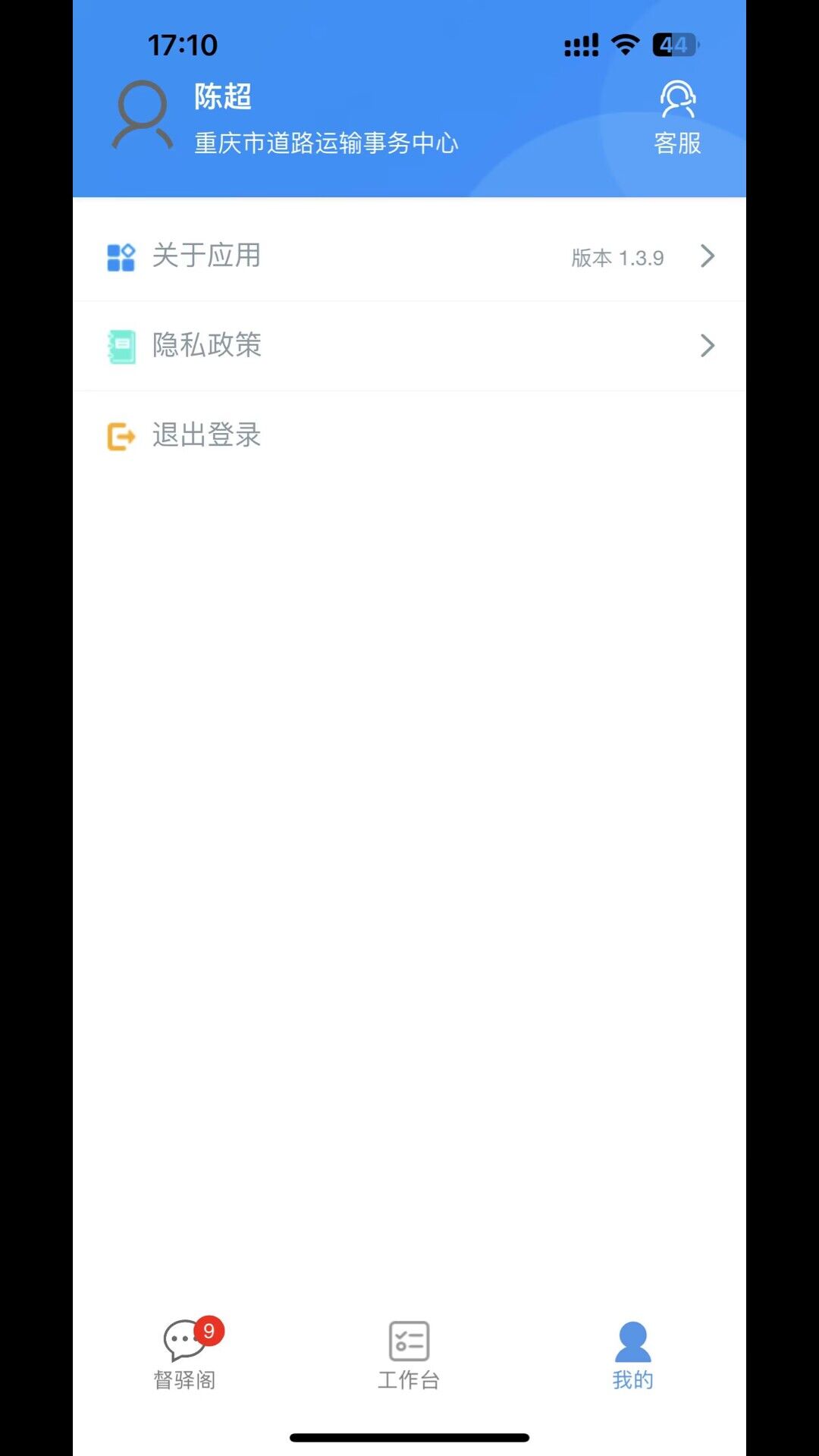Expand the 隐私政策 chevron arrow
Viewport: 819px width, 1456px height.
point(707,346)
